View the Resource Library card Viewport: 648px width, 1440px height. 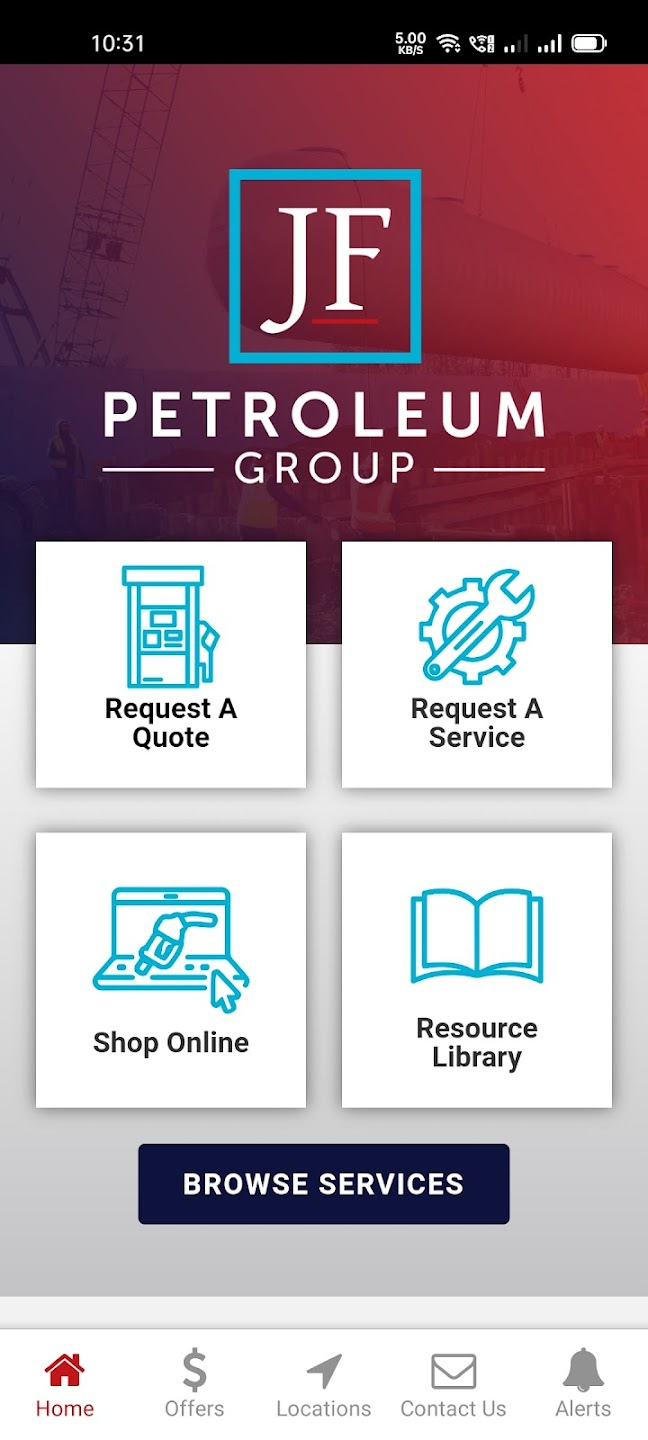tap(477, 970)
